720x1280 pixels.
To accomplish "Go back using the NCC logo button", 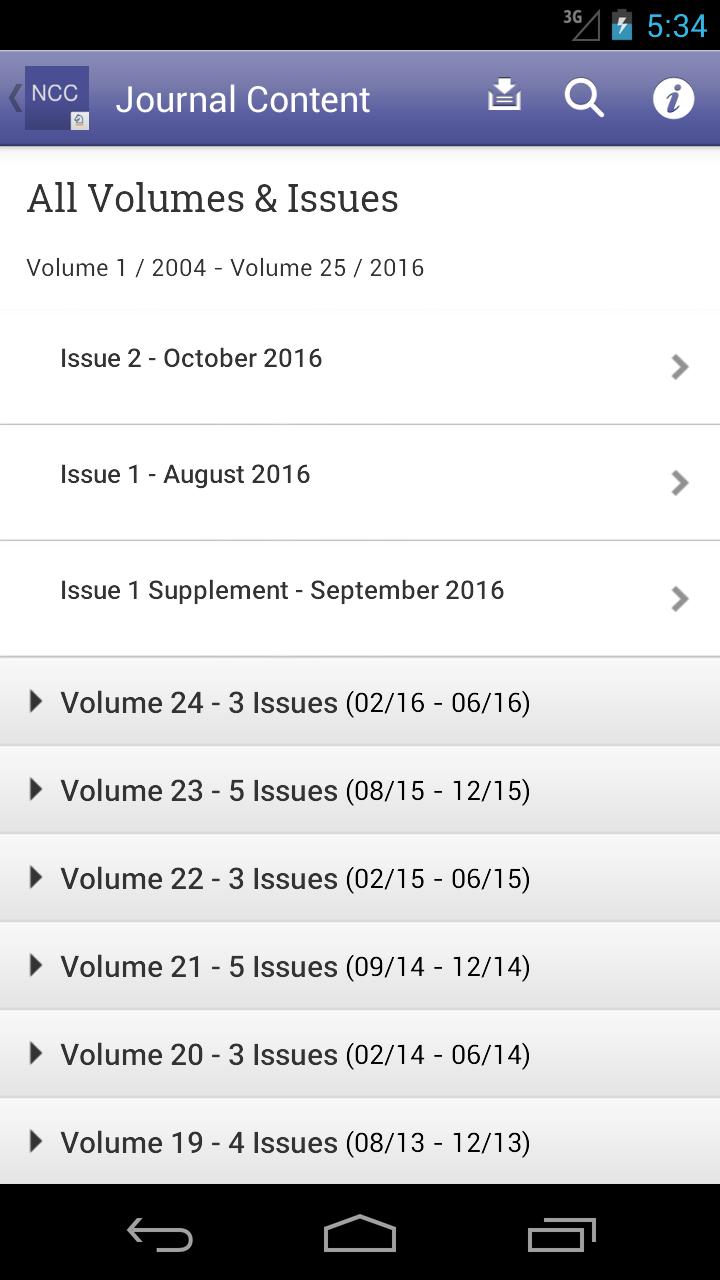I will coord(50,98).
